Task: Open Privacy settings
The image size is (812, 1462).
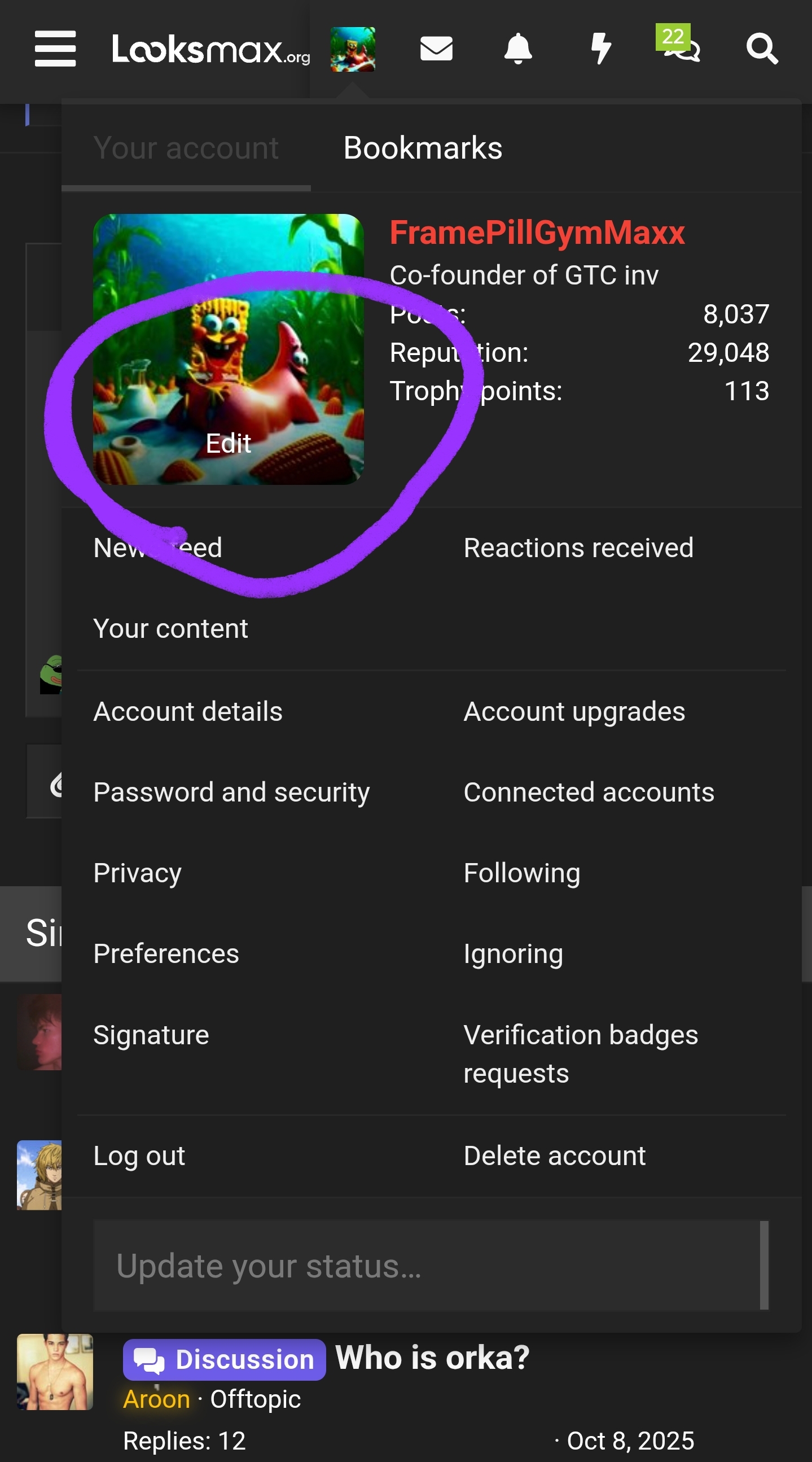Action: coord(137,873)
